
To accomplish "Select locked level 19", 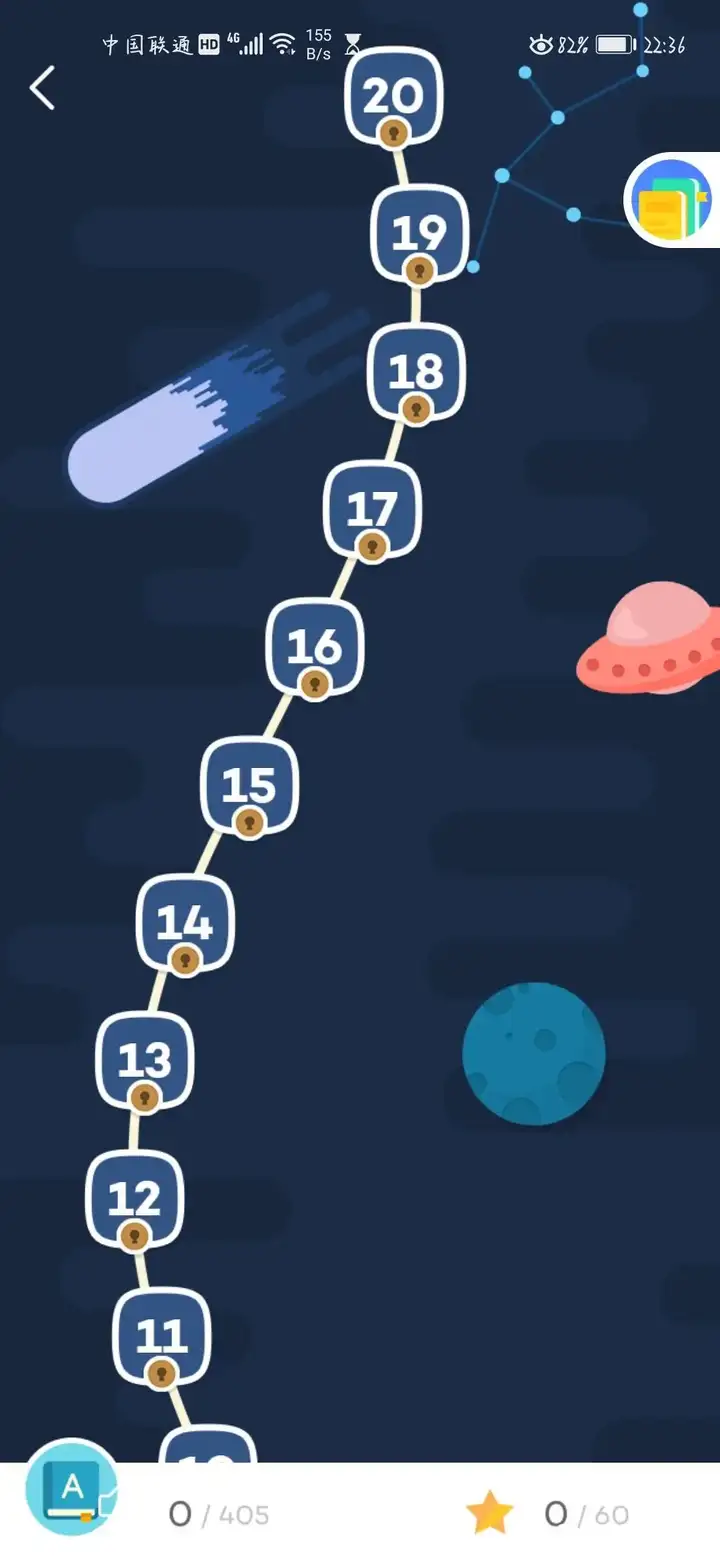I will pyautogui.click(x=419, y=234).
